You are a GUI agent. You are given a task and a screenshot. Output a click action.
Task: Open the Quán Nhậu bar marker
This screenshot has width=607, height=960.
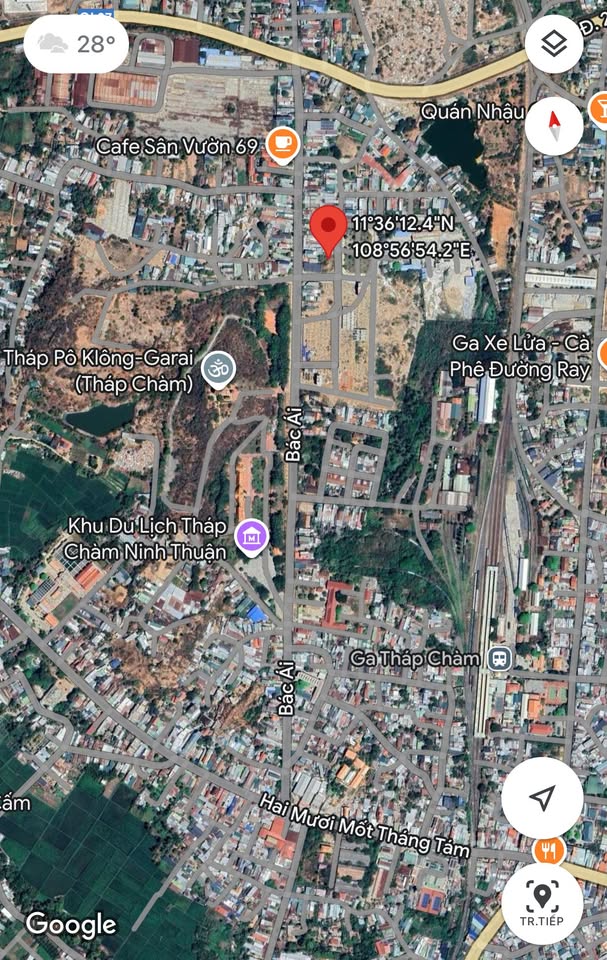pyautogui.click(x=600, y=108)
